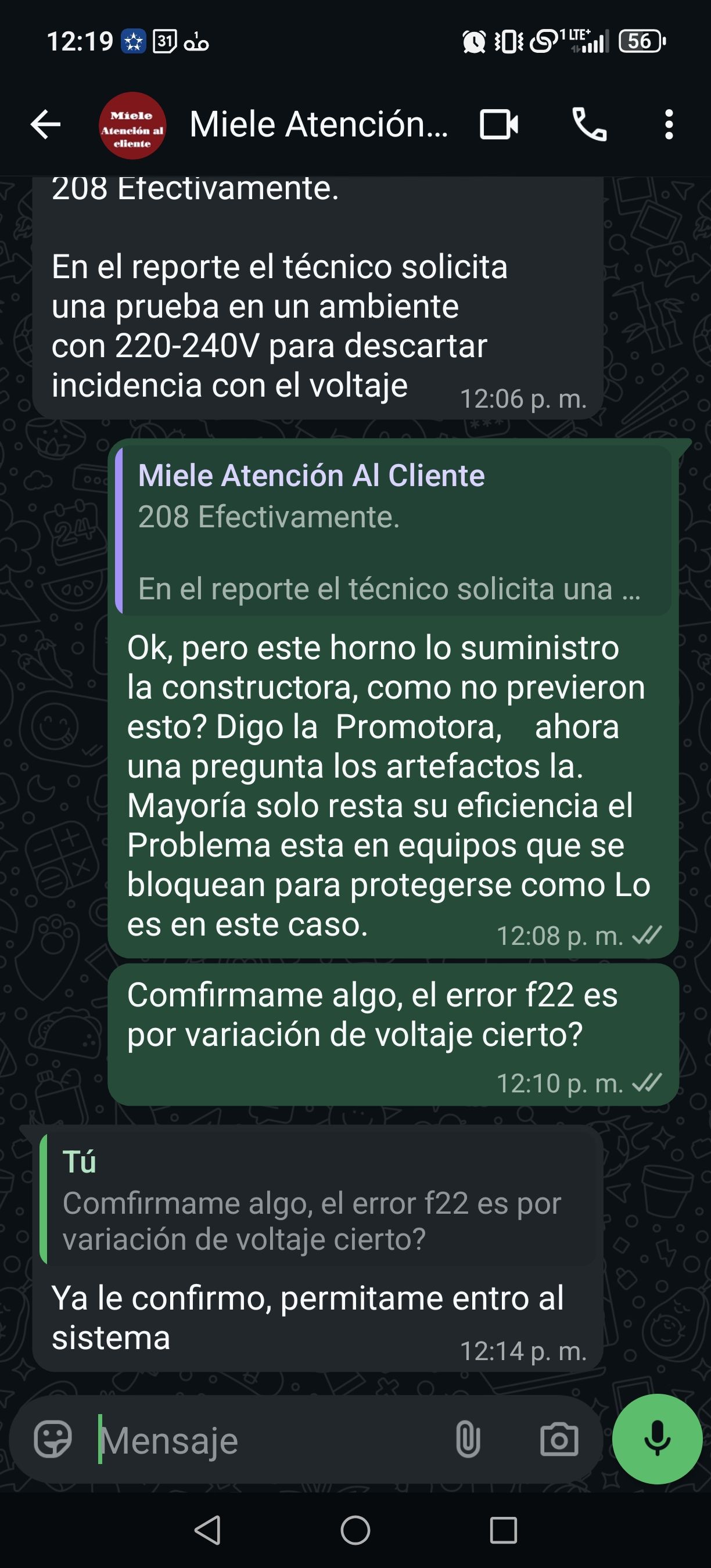Tap the system home button
Viewport: 711px width, 1568px height.
point(355,1530)
